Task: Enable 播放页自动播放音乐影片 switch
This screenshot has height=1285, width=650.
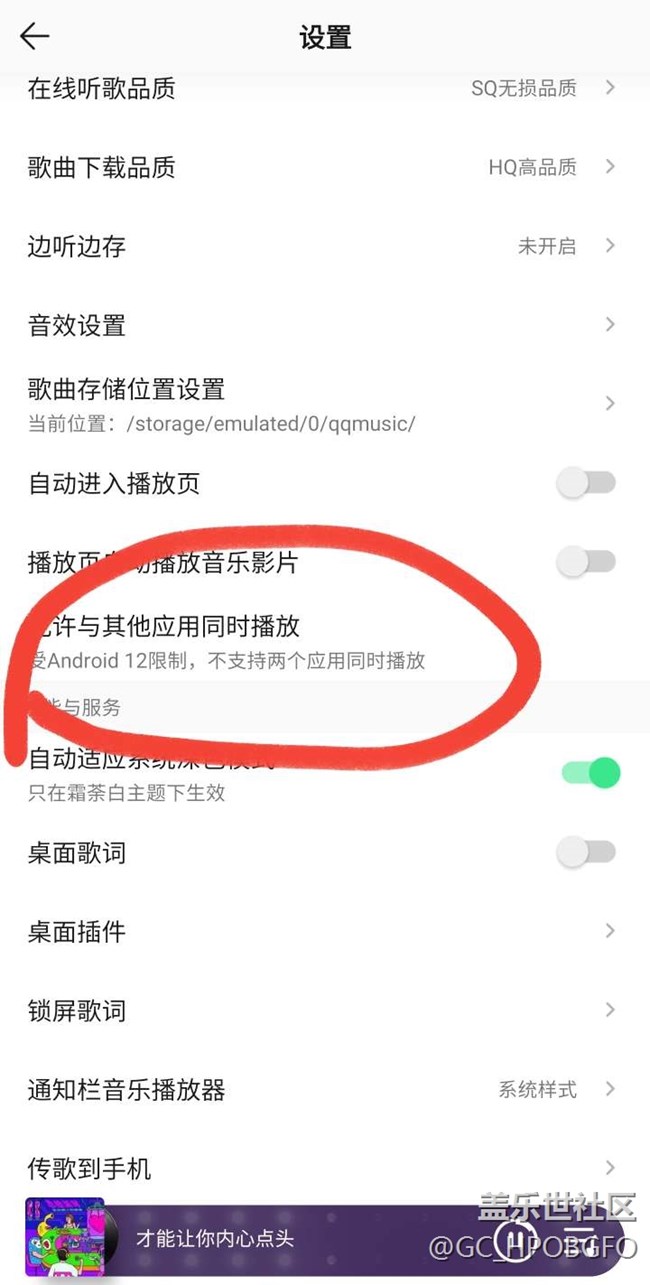Action: 586,562
